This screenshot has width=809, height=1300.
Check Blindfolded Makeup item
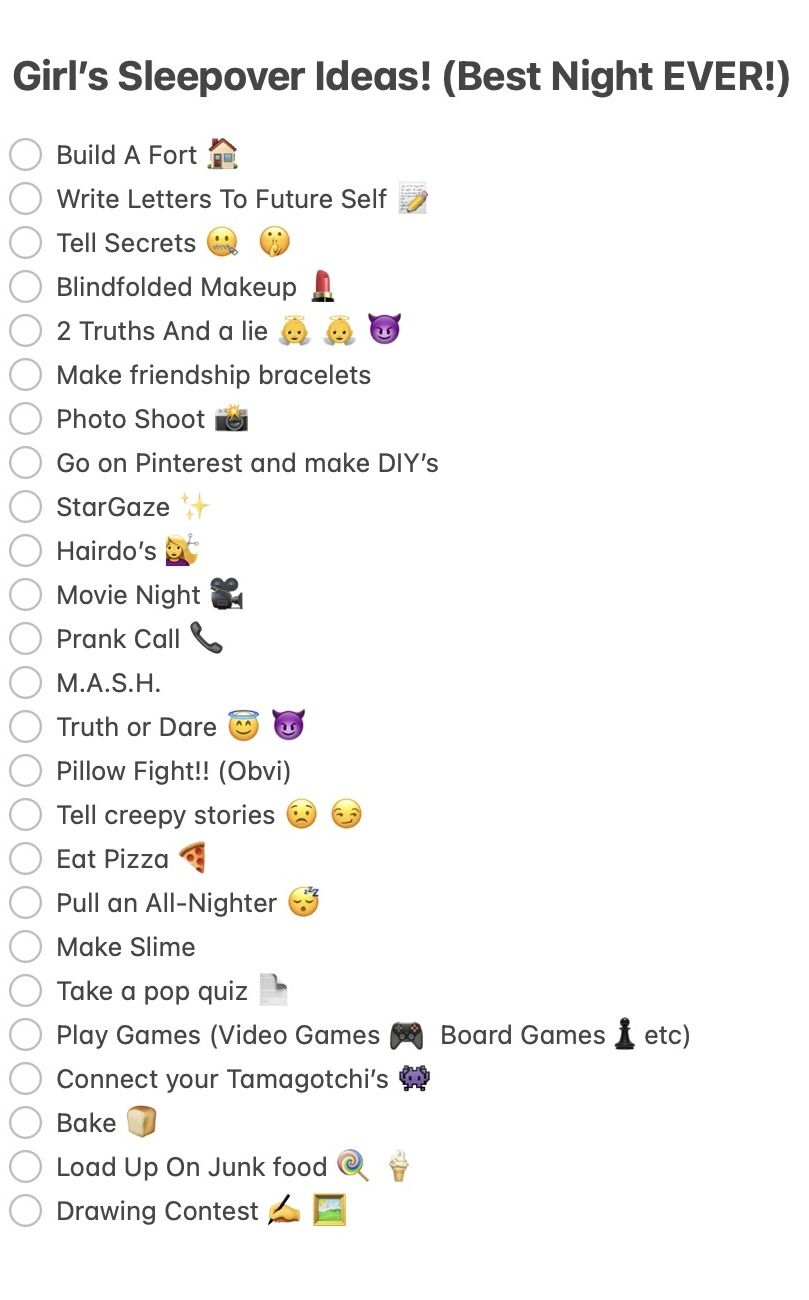click(x=25, y=287)
